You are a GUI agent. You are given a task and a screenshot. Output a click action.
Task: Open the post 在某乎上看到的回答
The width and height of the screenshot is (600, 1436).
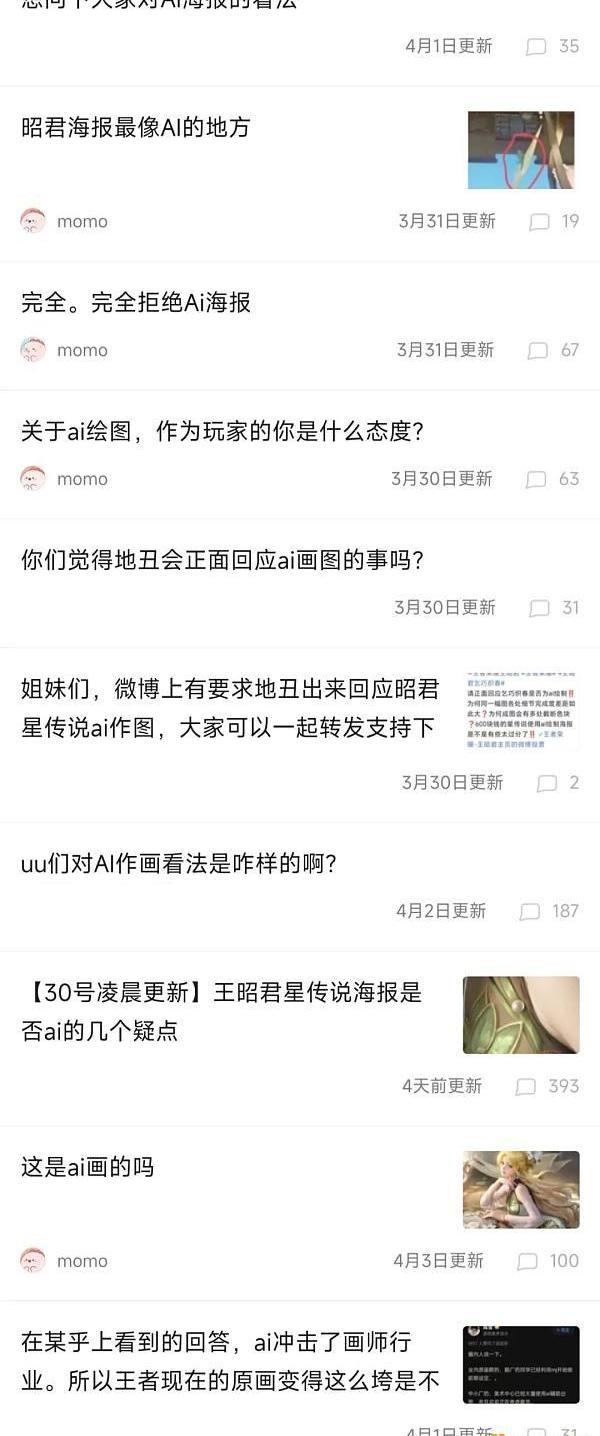[x=229, y=1361]
